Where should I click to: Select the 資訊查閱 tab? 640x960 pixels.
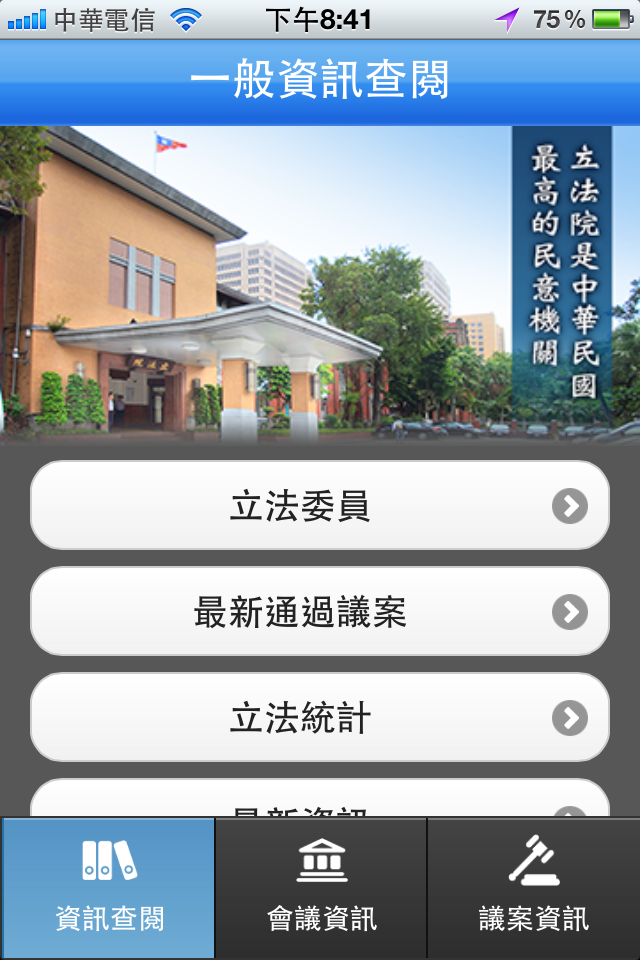click(x=108, y=889)
